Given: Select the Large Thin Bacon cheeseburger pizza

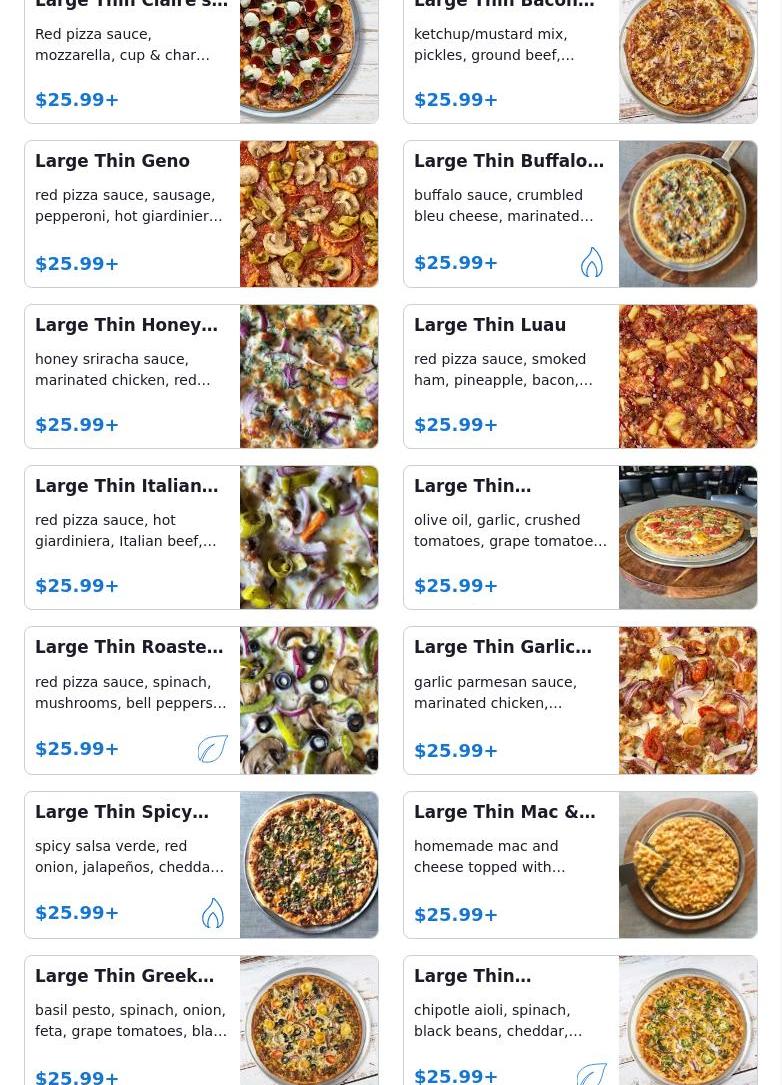Looking at the screenshot, I should (511, 60).
